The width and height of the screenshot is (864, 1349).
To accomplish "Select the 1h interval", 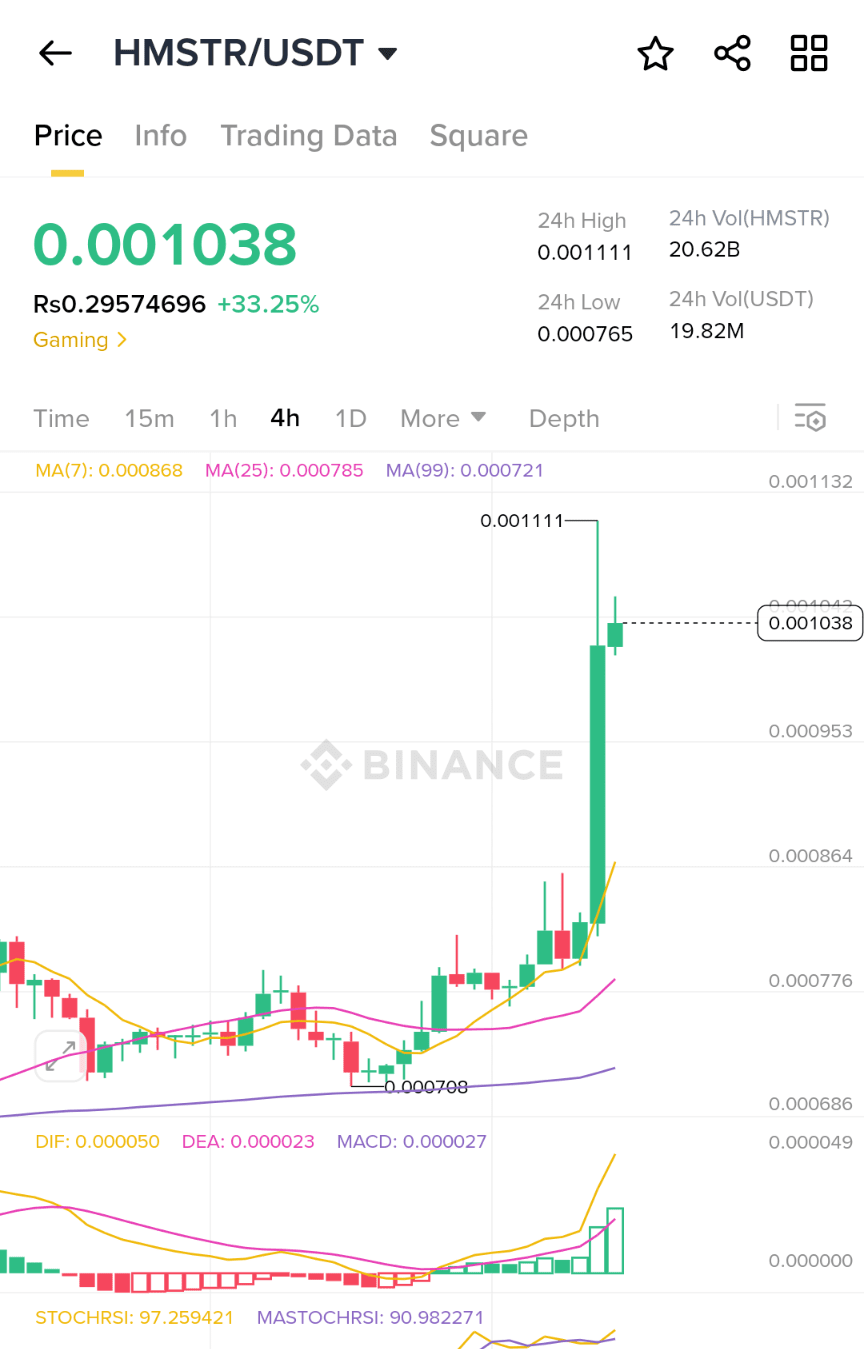I will (x=223, y=418).
